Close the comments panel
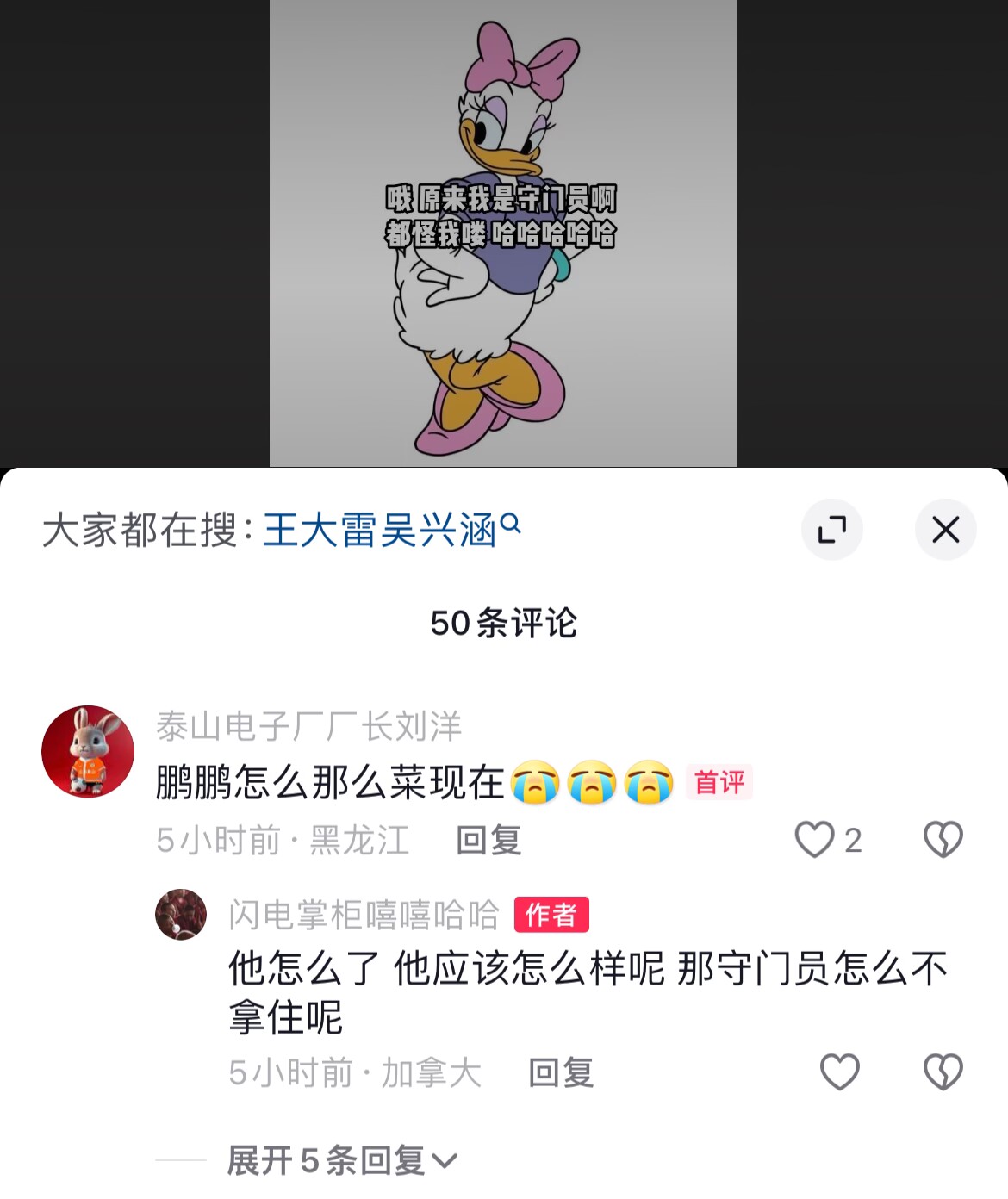Screen dimensions: 1008x1199 pos(945,529)
